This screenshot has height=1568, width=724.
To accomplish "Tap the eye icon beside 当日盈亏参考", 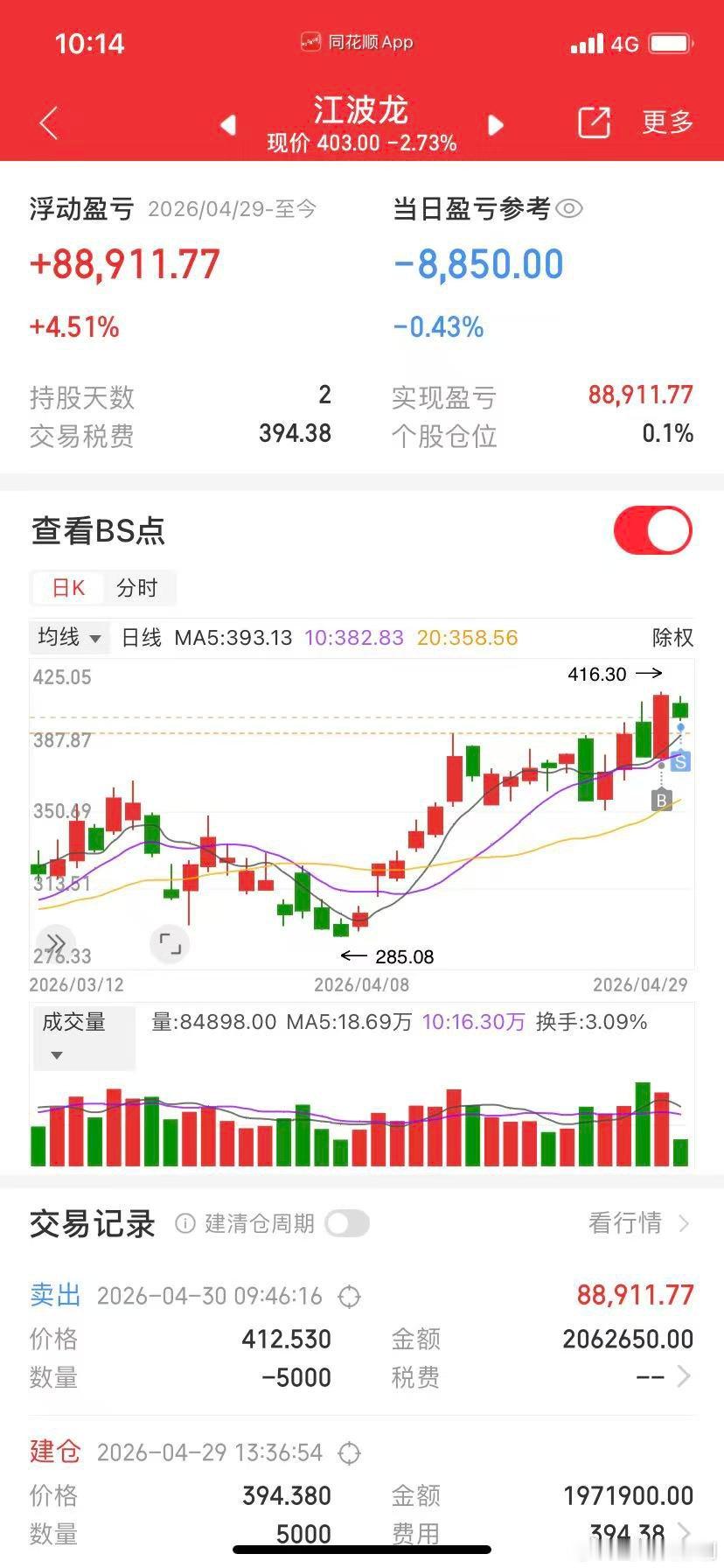I will [x=570, y=208].
